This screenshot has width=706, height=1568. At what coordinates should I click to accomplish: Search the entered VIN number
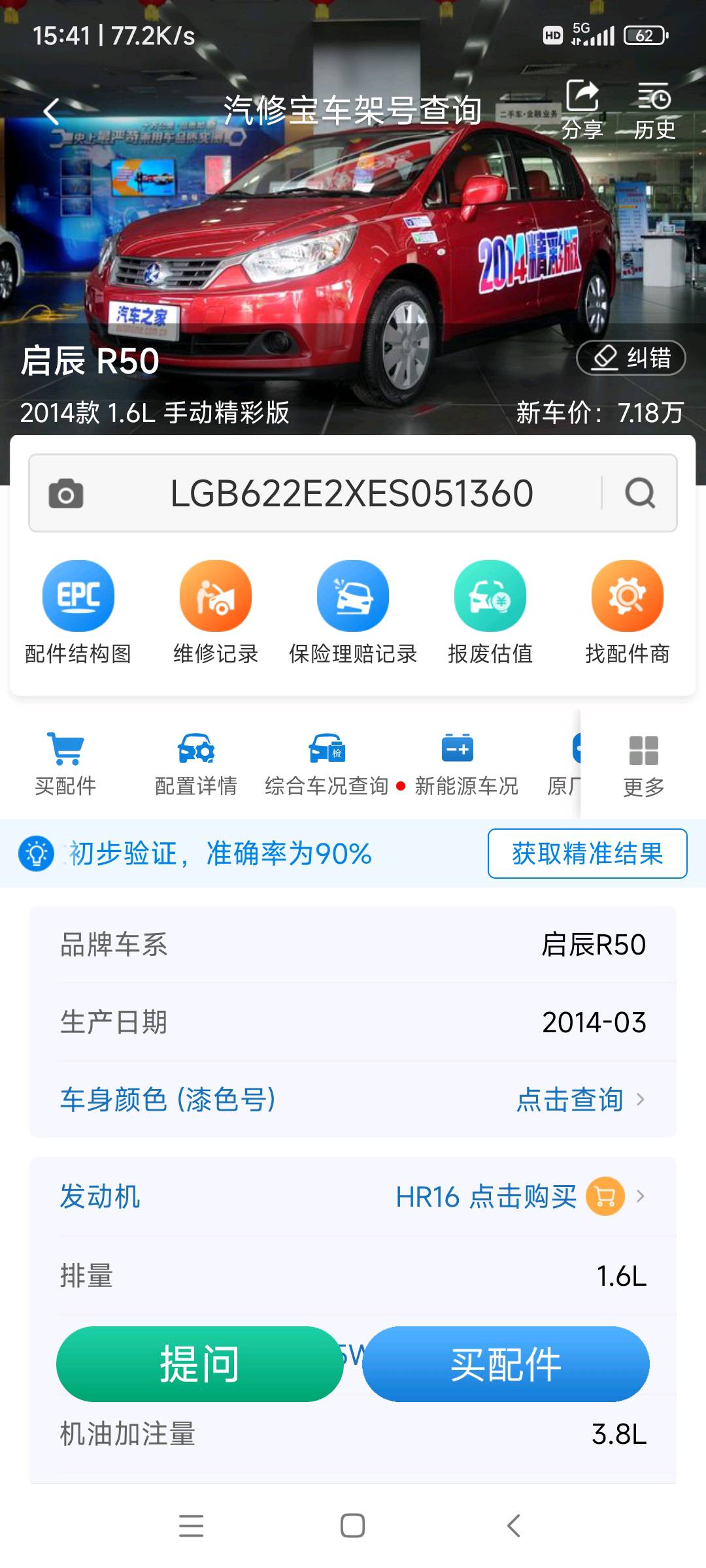click(x=640, y=493)
